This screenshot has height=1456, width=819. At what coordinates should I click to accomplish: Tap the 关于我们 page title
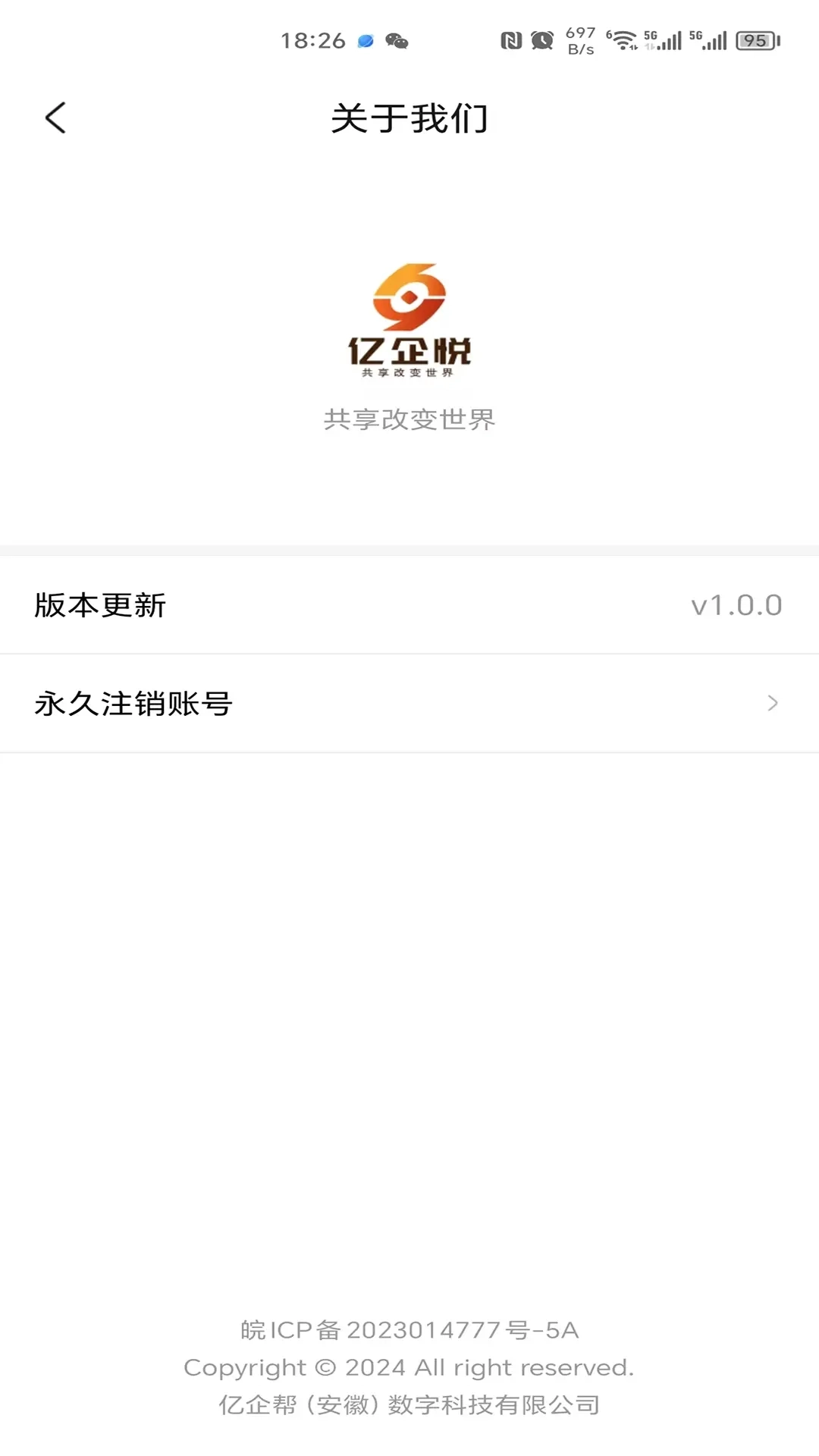(409, 119)
